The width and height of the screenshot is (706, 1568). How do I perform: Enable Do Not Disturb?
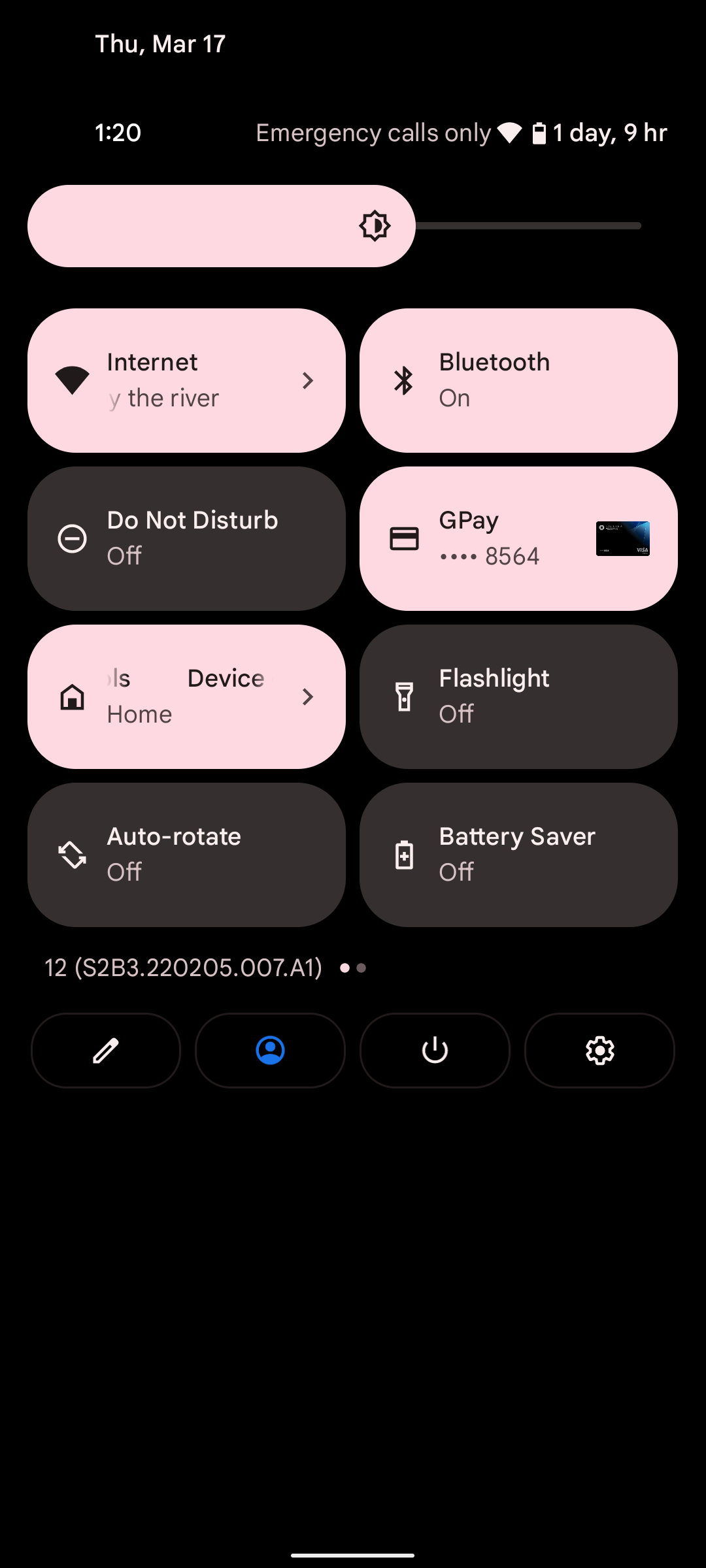(x=186, y=538)
